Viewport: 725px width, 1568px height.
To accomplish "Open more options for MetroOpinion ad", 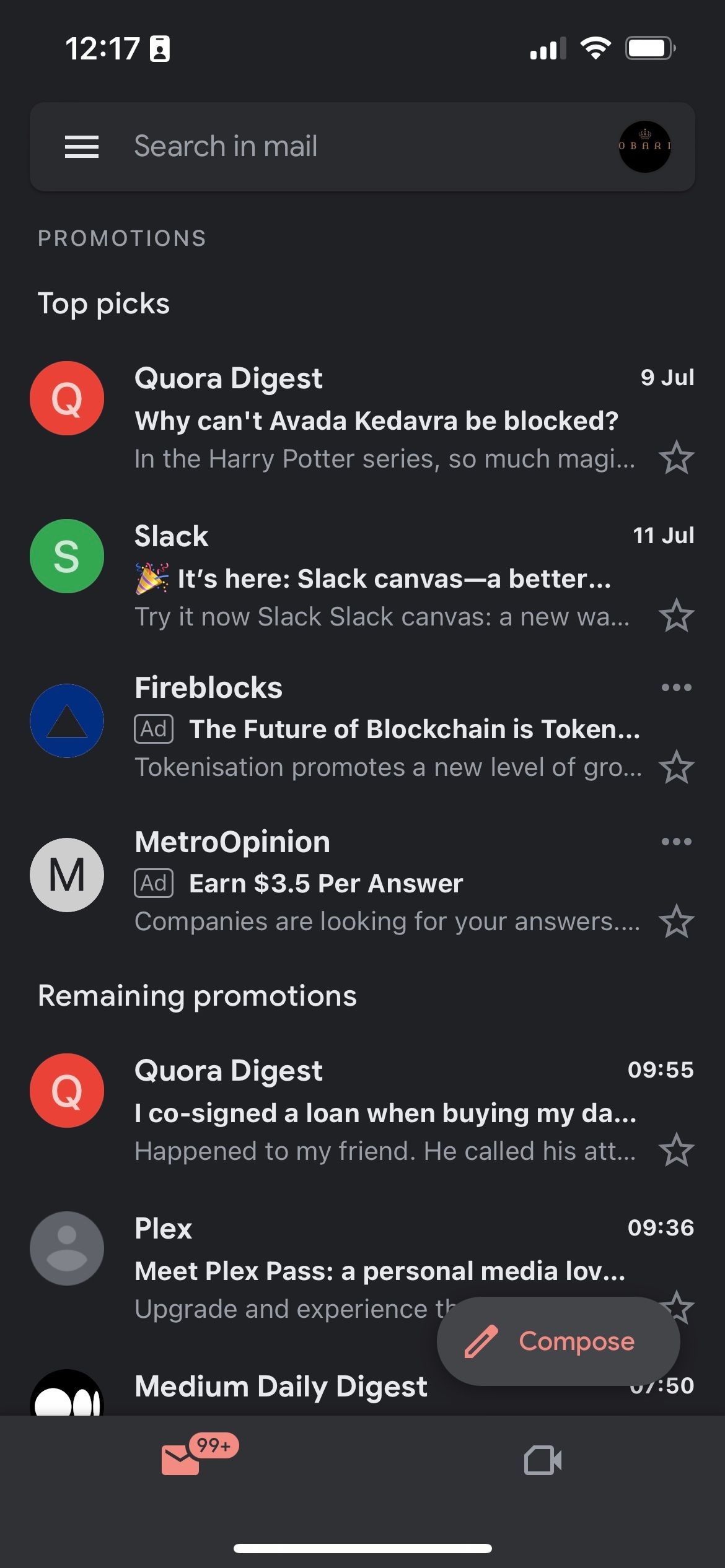I will pos(676,842).
